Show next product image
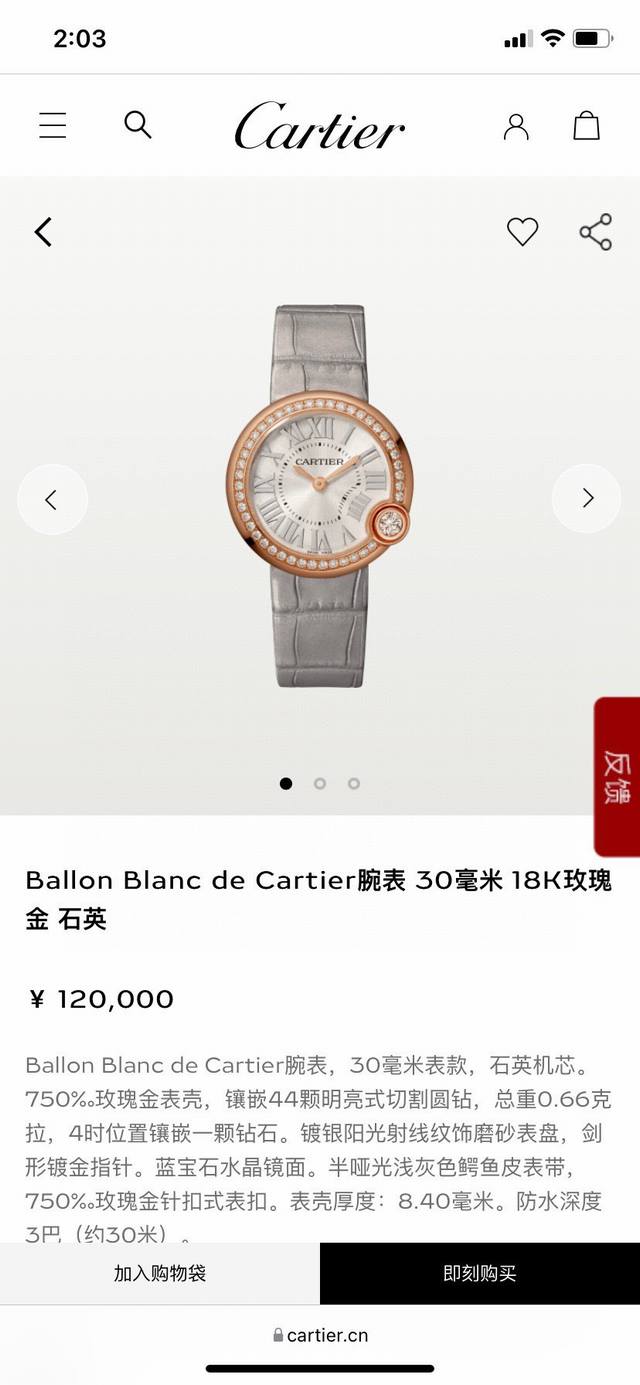Viewport: 640px width, 1385px height. pyautogui.click(x=587, y=499)
